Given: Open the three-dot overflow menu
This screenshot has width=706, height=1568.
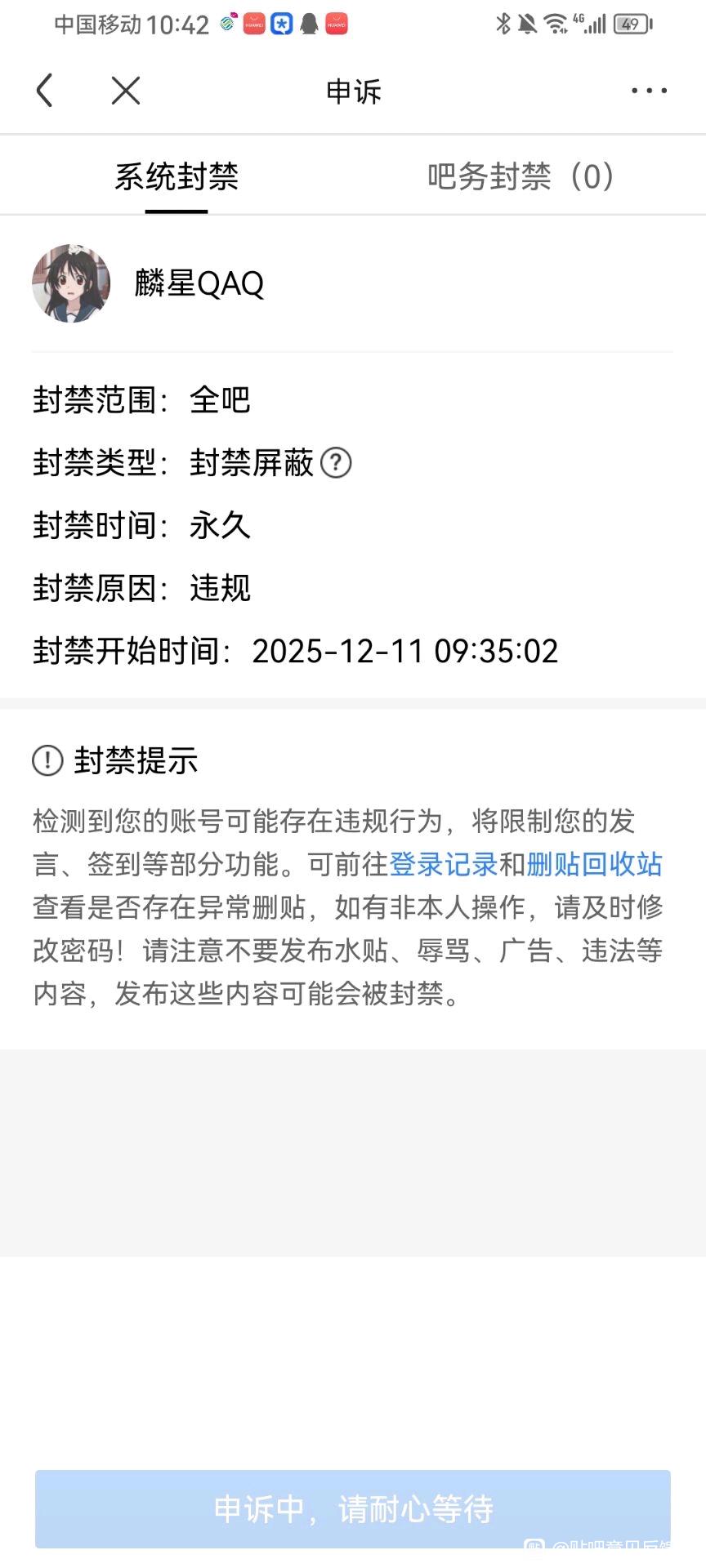Looking at the screenshot, I should tap(649, 91).
